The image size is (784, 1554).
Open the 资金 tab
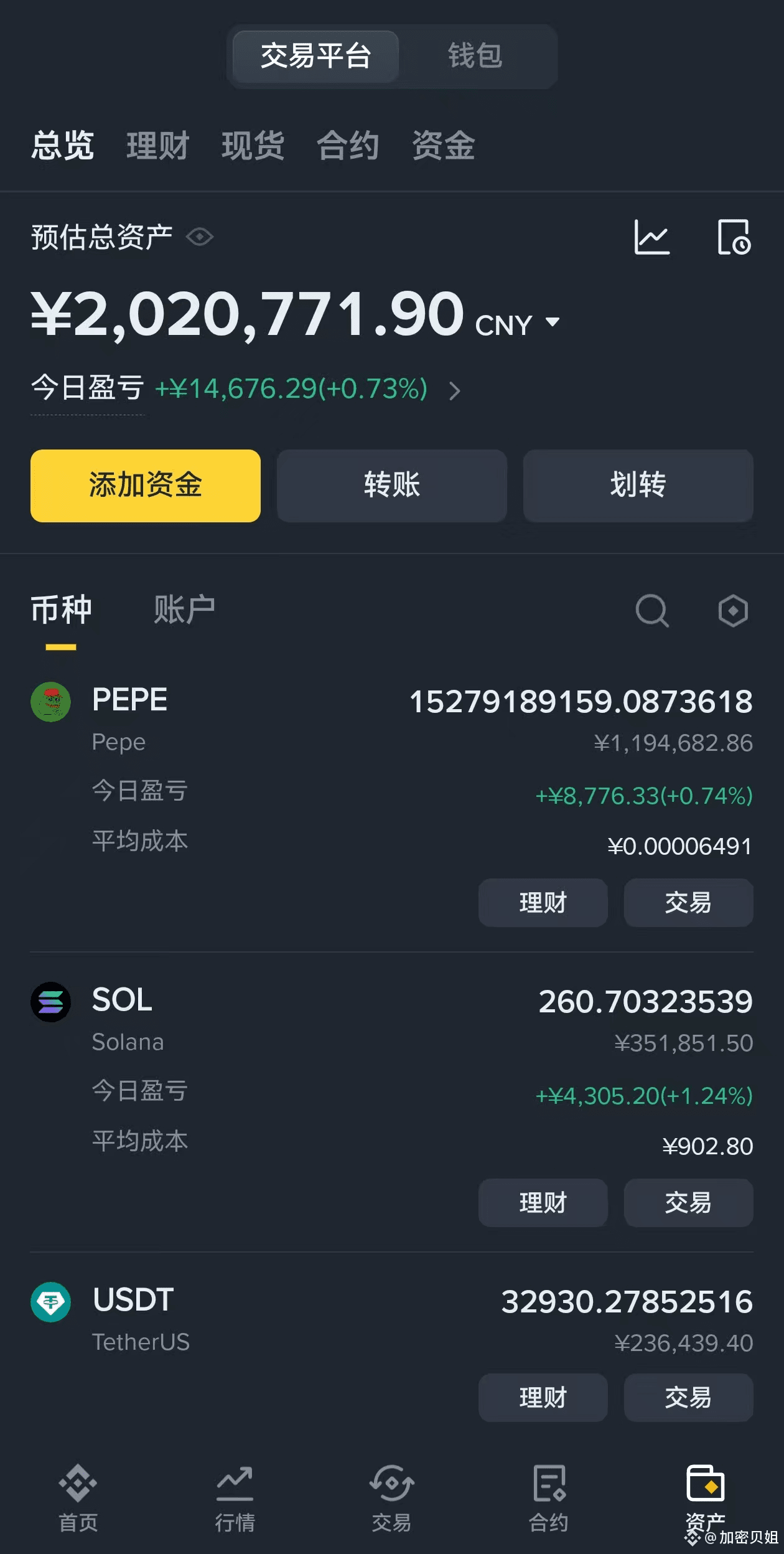[x=443, y=146]
